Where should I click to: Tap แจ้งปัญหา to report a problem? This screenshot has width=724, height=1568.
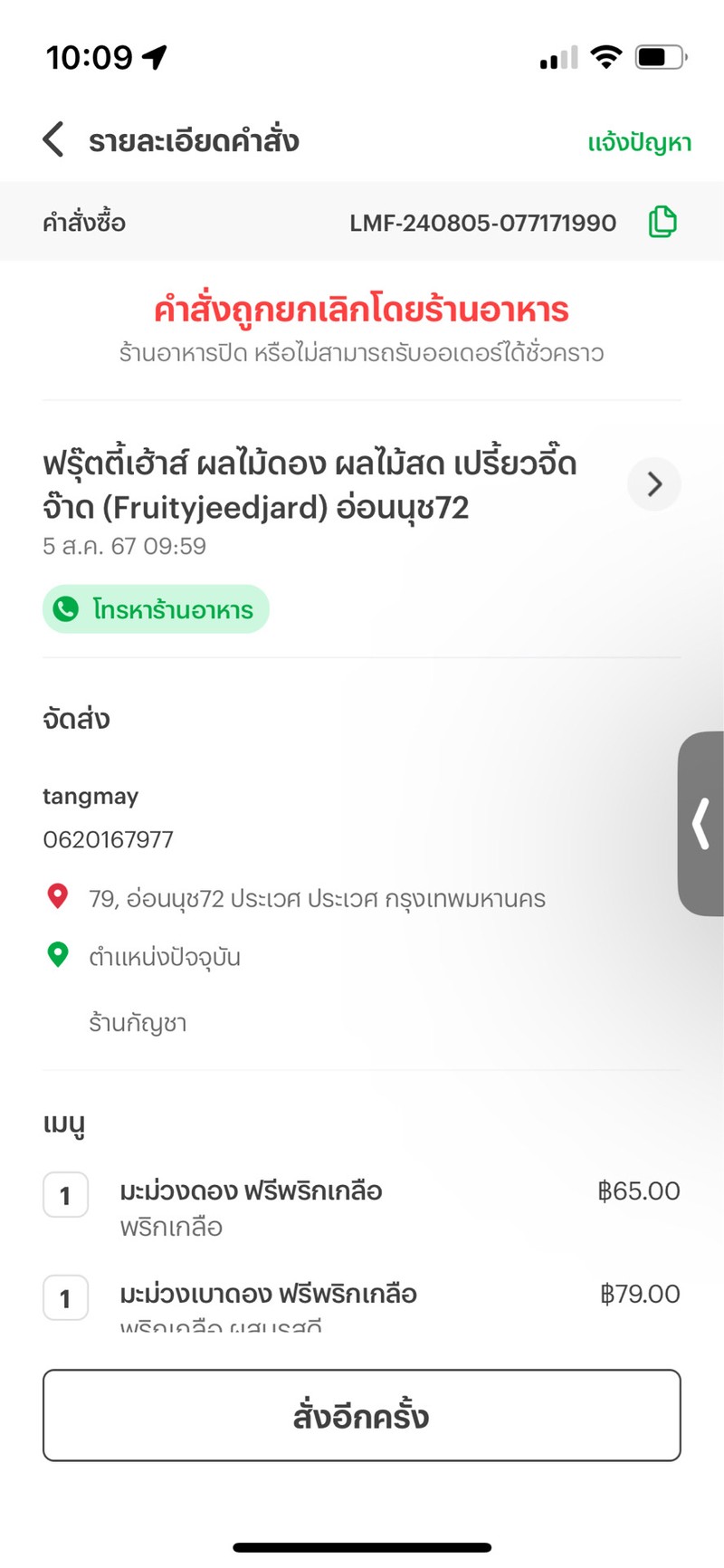(639, 142)
